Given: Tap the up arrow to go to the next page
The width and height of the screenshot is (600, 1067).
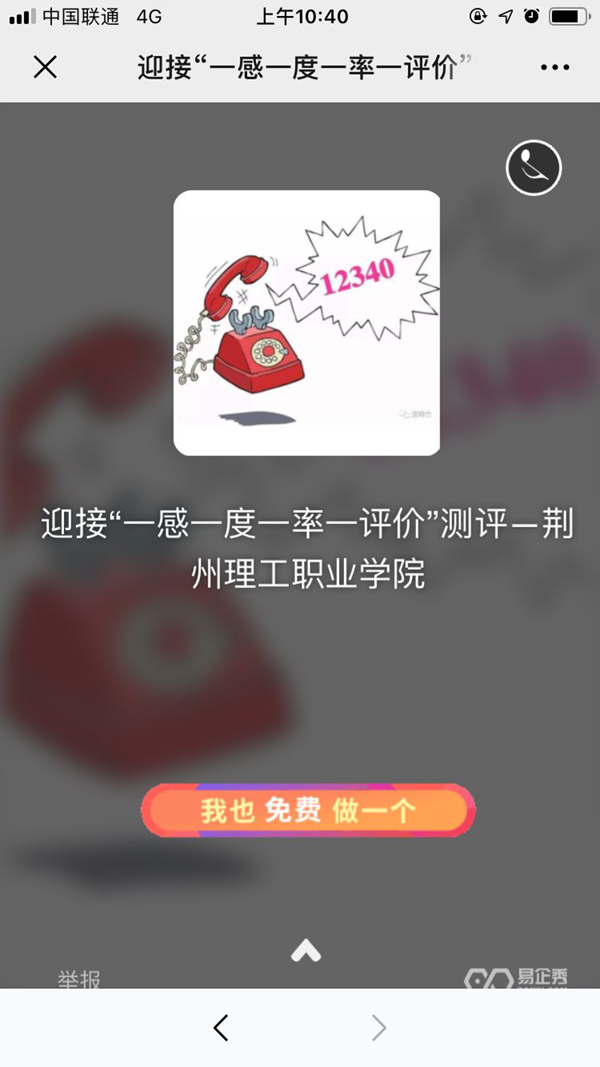Looking at the screenshot, I should [x=306, y=950].
